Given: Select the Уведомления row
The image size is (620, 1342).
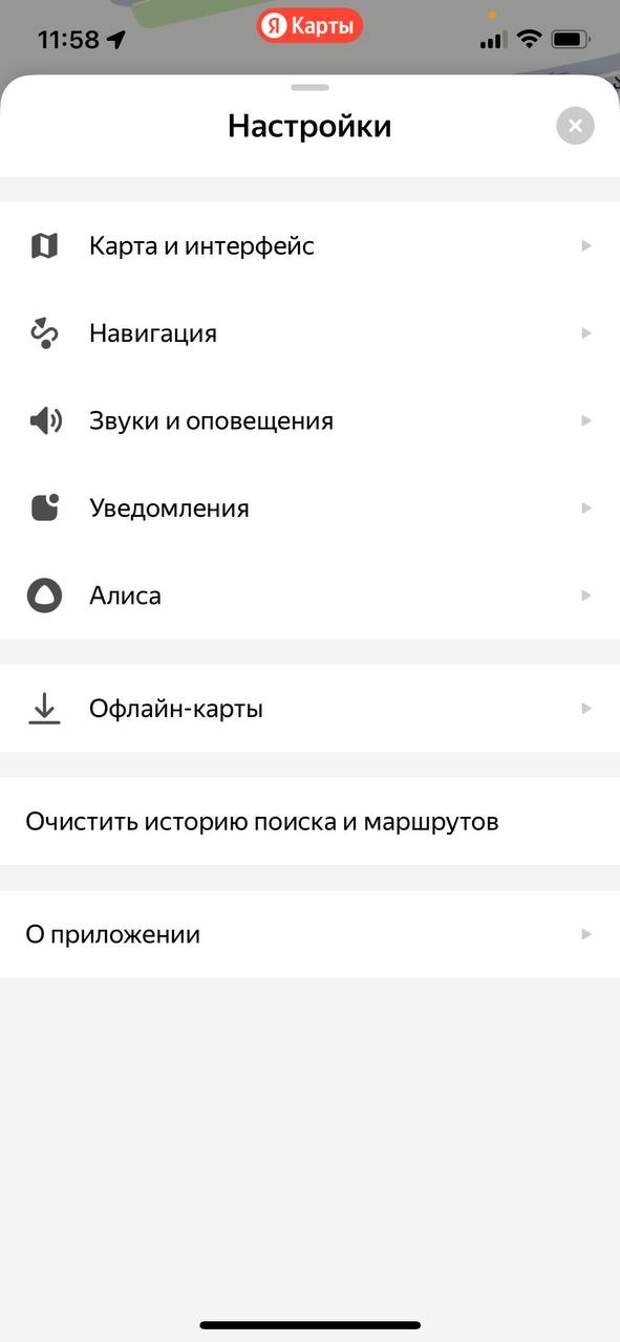Looking at the screenshot, I should (x=310, y=508).
